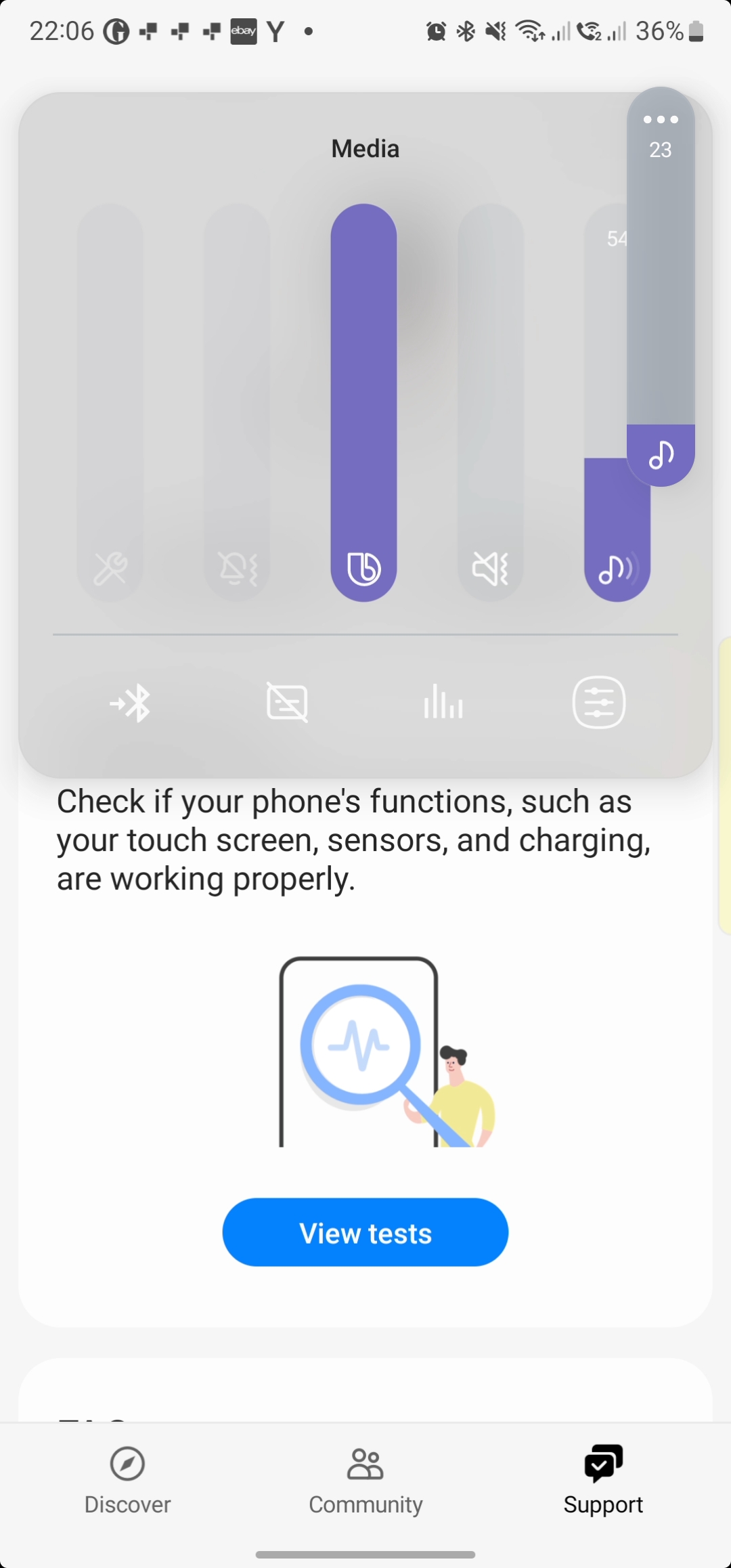Tap the View tests button

365,1232
